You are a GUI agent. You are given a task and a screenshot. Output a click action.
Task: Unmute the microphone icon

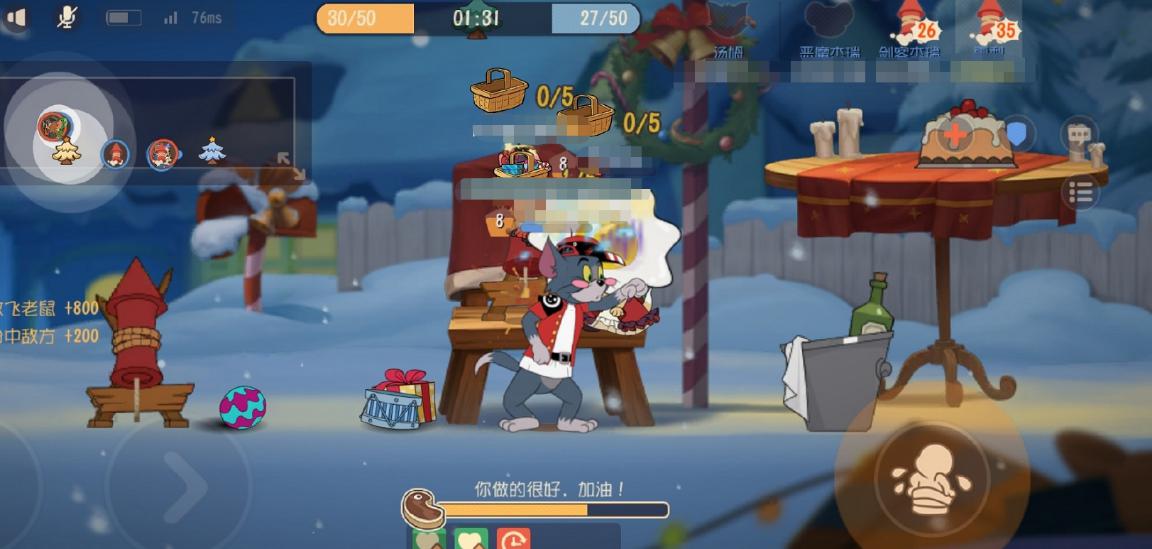tap(67, 17)
